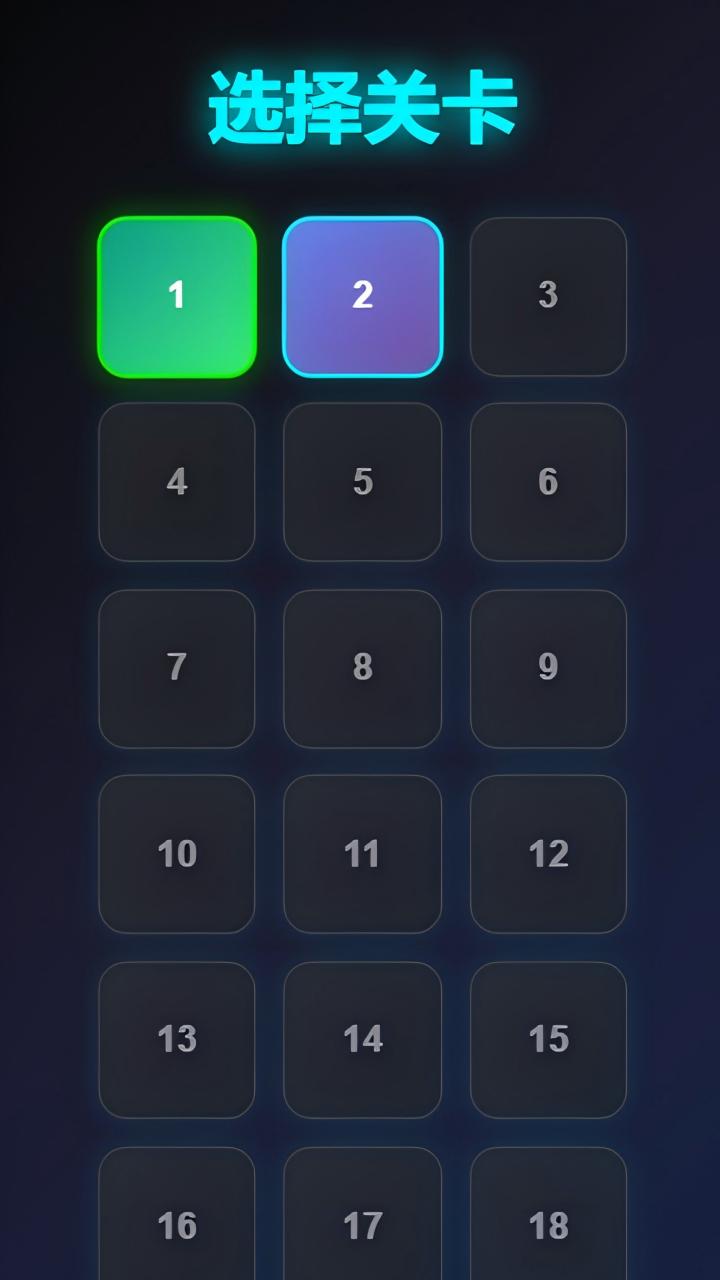Select level 11 tile
Screen dimensions: 720x1280
[362, 854]
